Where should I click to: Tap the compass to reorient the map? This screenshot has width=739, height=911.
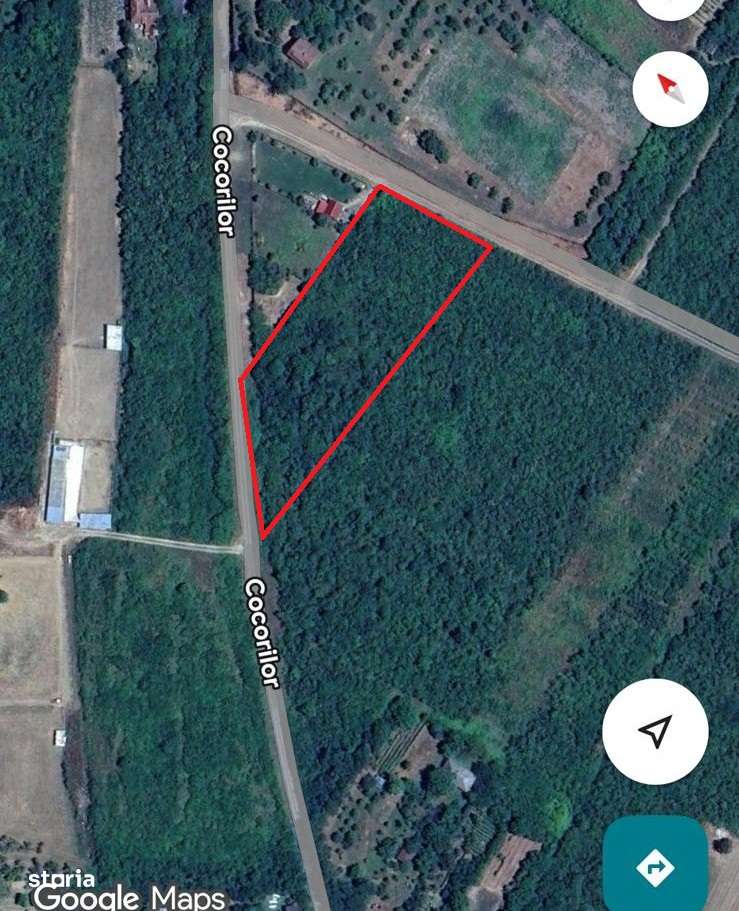pos(670,89)
